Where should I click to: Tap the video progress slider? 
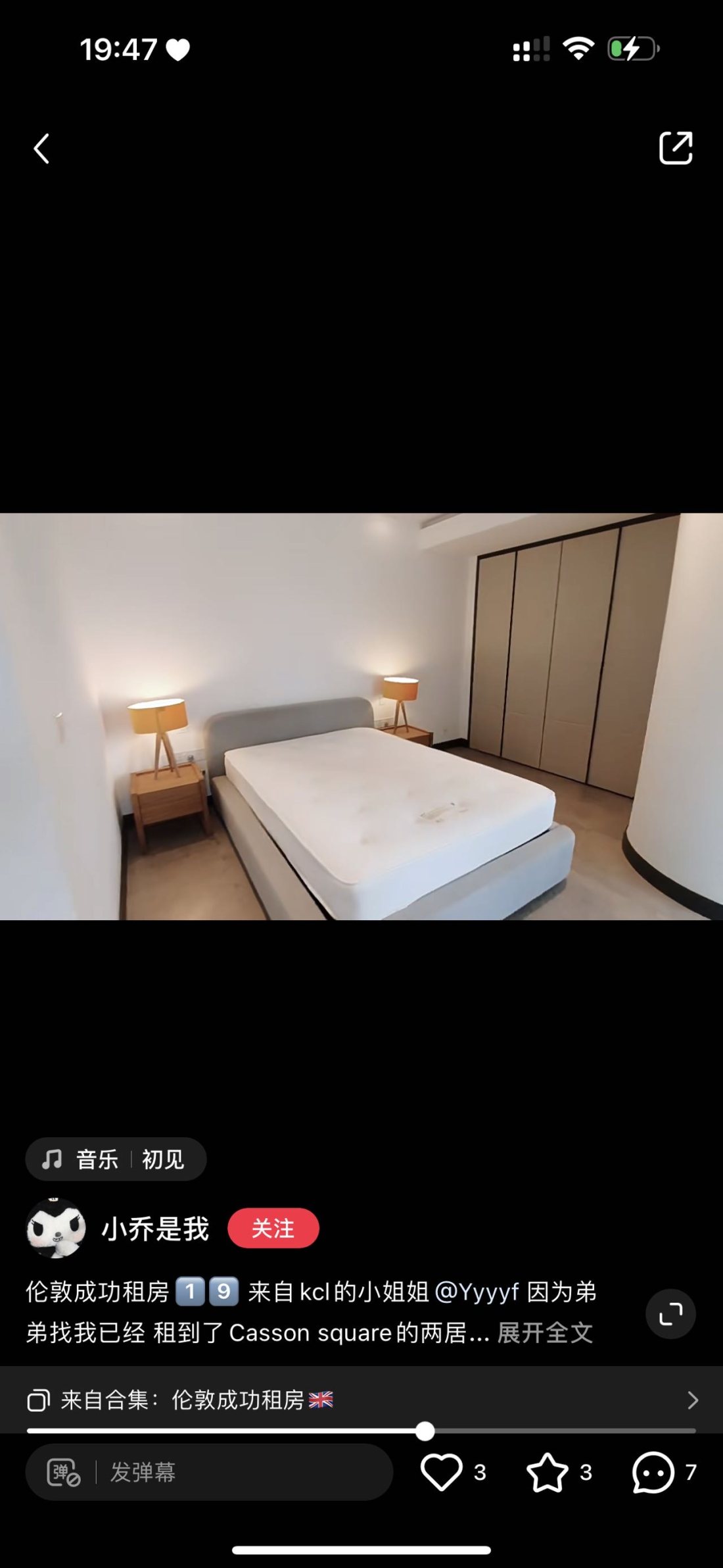coord(425,1431)
